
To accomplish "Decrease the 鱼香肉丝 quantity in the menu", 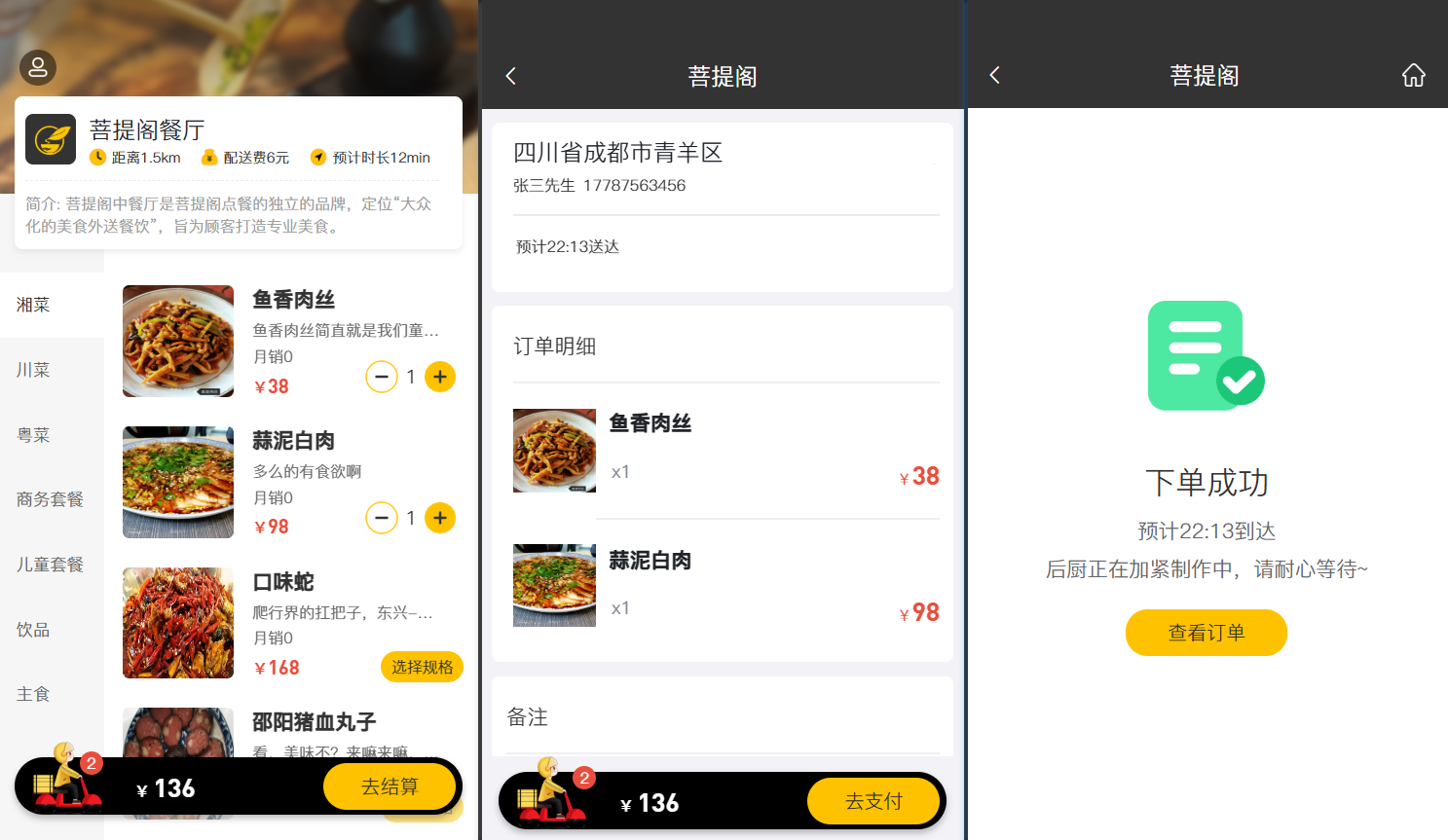I will [382, 377].
